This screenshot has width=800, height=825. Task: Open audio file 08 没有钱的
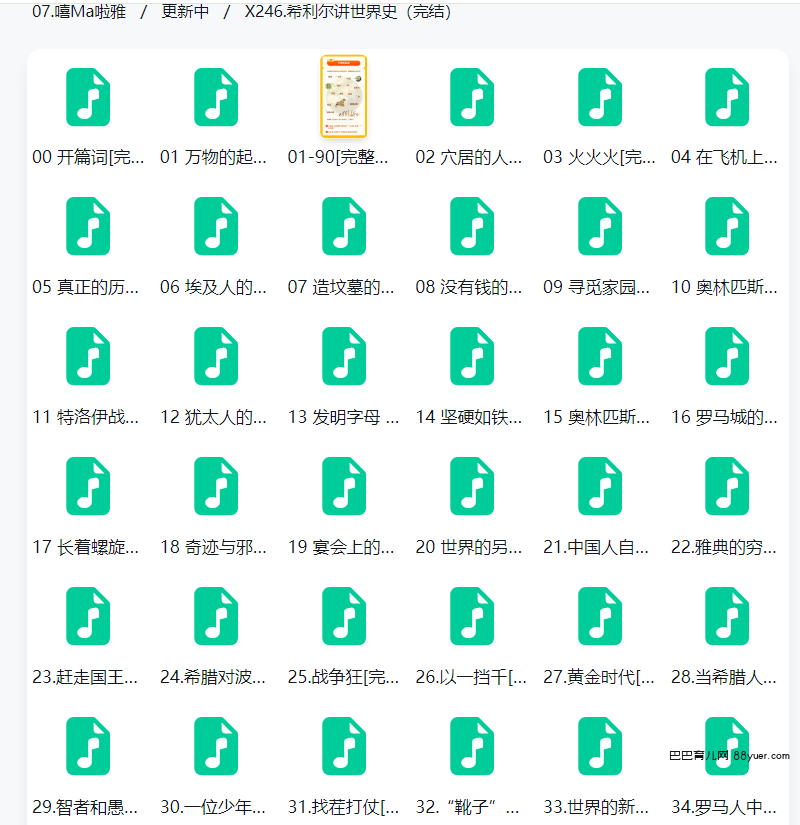pos(472,226)
